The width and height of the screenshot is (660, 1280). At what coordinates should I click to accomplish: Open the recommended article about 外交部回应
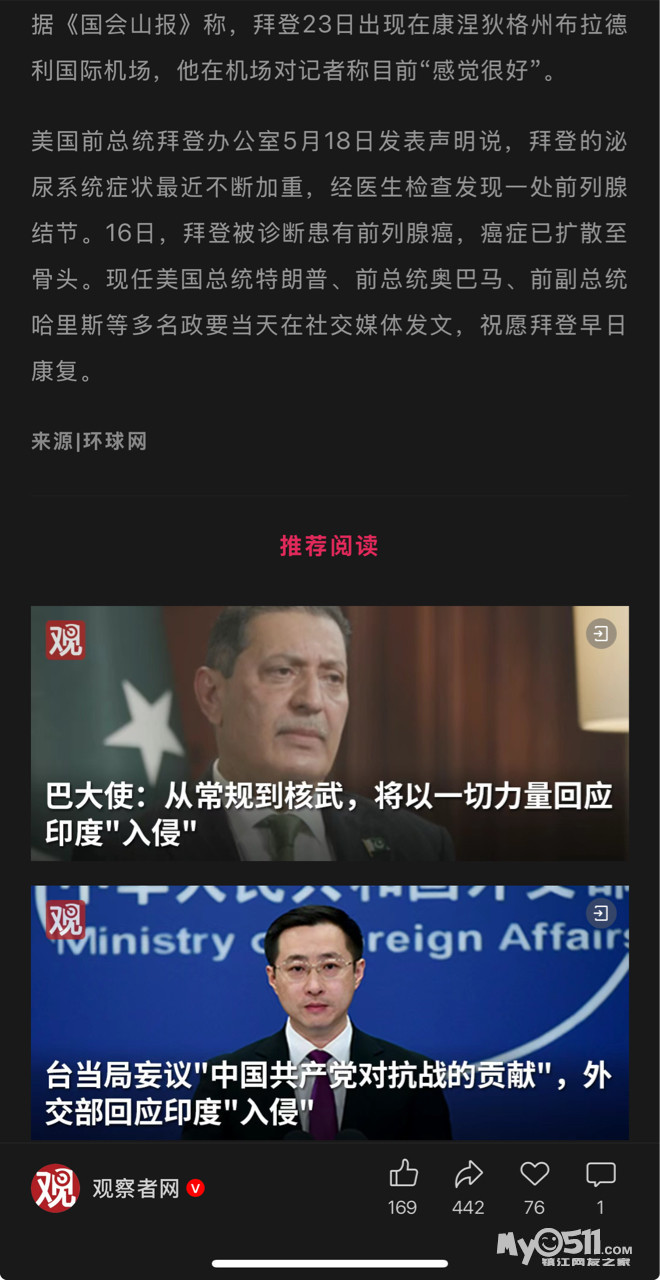pyautogui.click(x=329, y=1012)
